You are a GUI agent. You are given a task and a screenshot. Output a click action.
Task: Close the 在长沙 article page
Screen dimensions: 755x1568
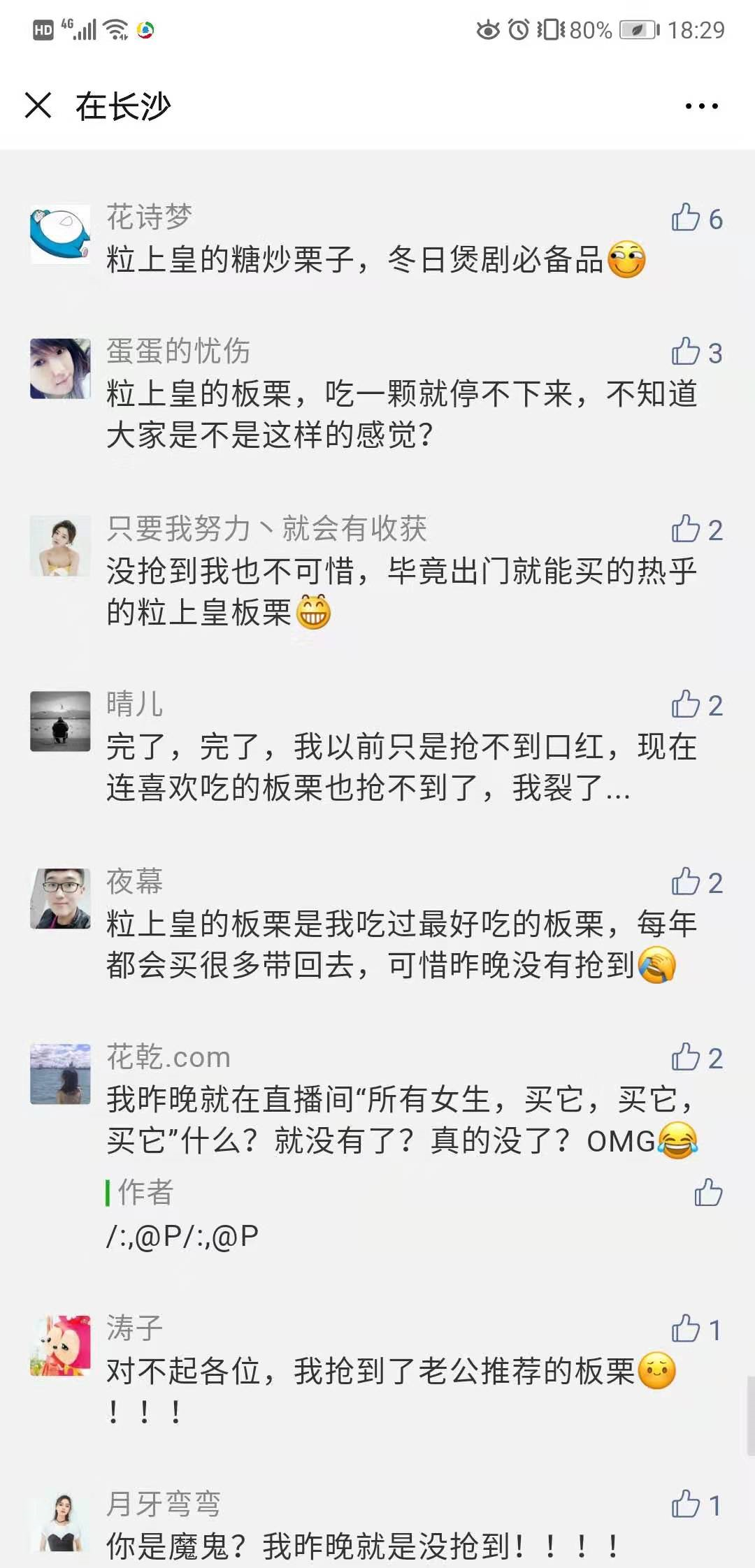(38, 106)
